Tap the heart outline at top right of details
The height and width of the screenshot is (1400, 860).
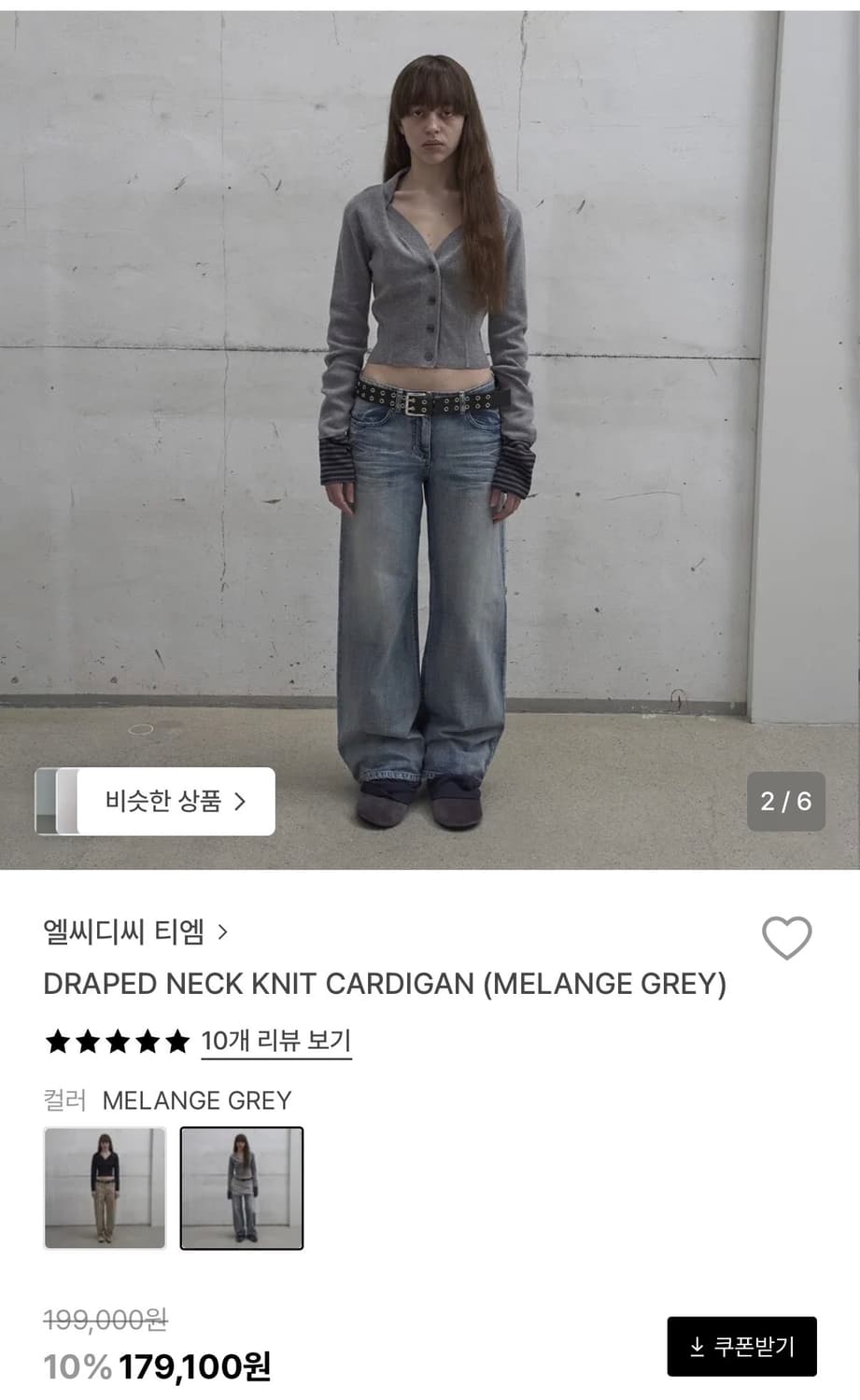point(787,939)
